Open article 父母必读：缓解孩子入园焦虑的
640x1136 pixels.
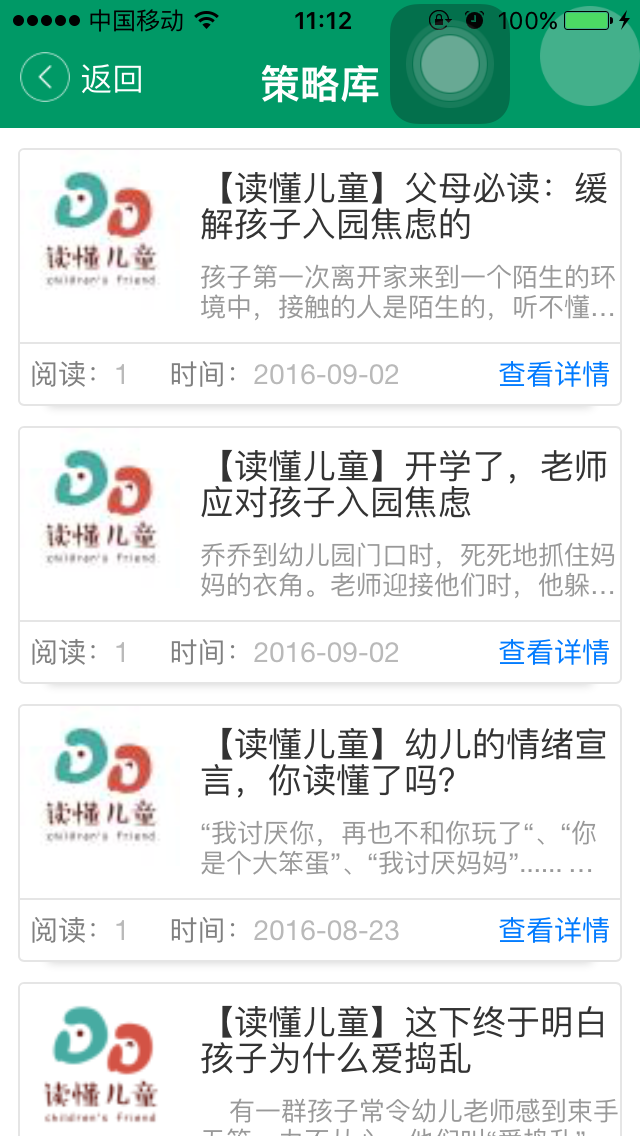(x=404, y=206)
